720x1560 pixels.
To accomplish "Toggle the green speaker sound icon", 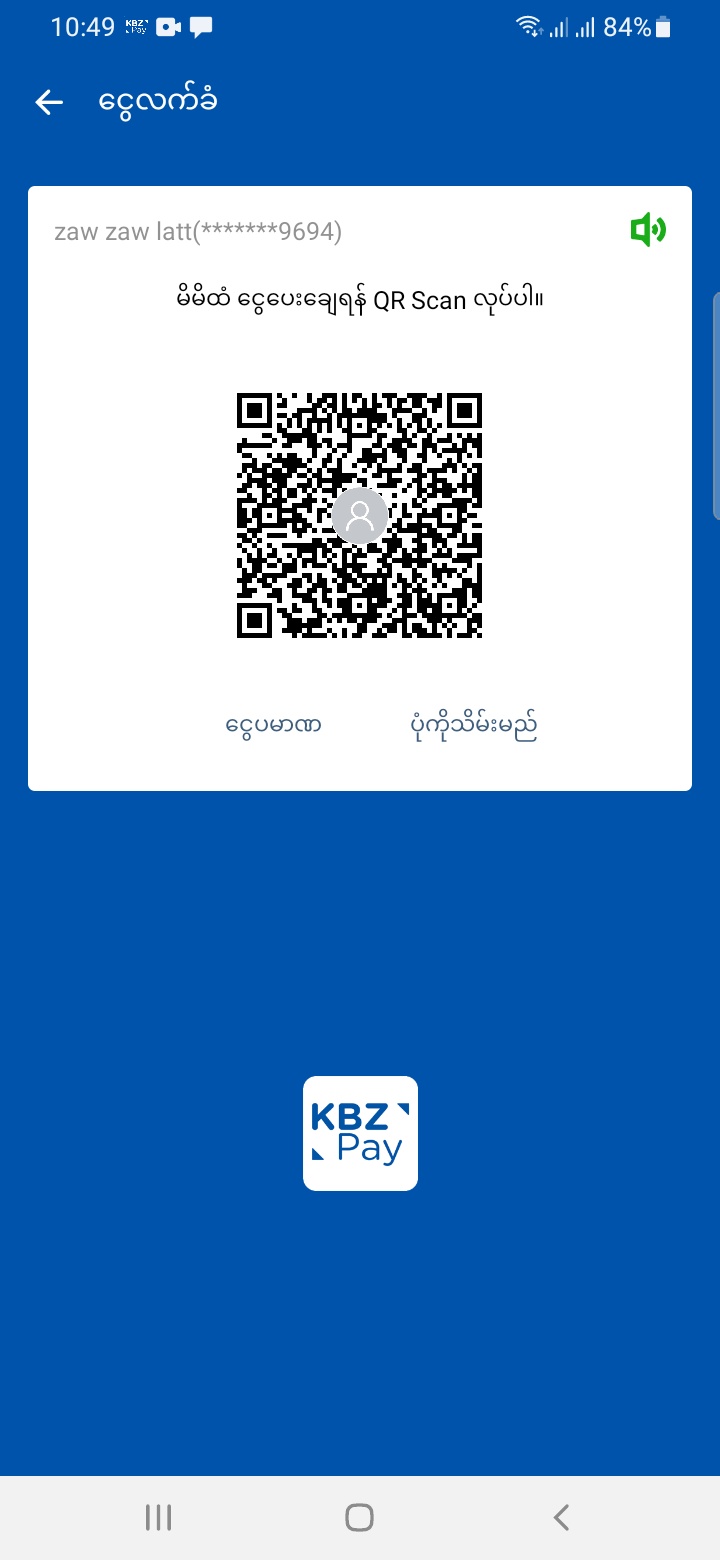I will pyautogui.click(x=648, y=231).
